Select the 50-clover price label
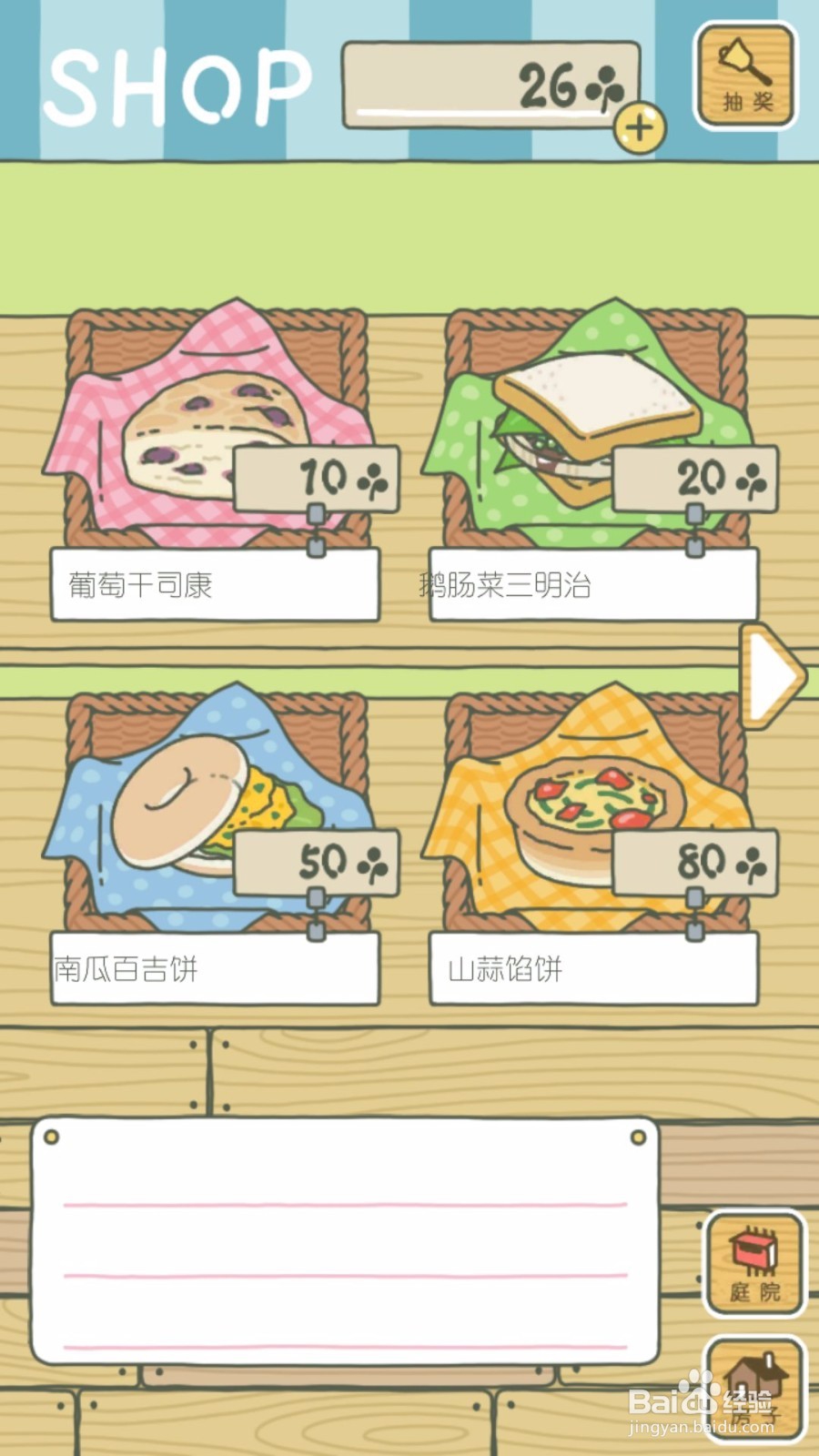This screenshot has width=819, height=1456. pos(317,864)
